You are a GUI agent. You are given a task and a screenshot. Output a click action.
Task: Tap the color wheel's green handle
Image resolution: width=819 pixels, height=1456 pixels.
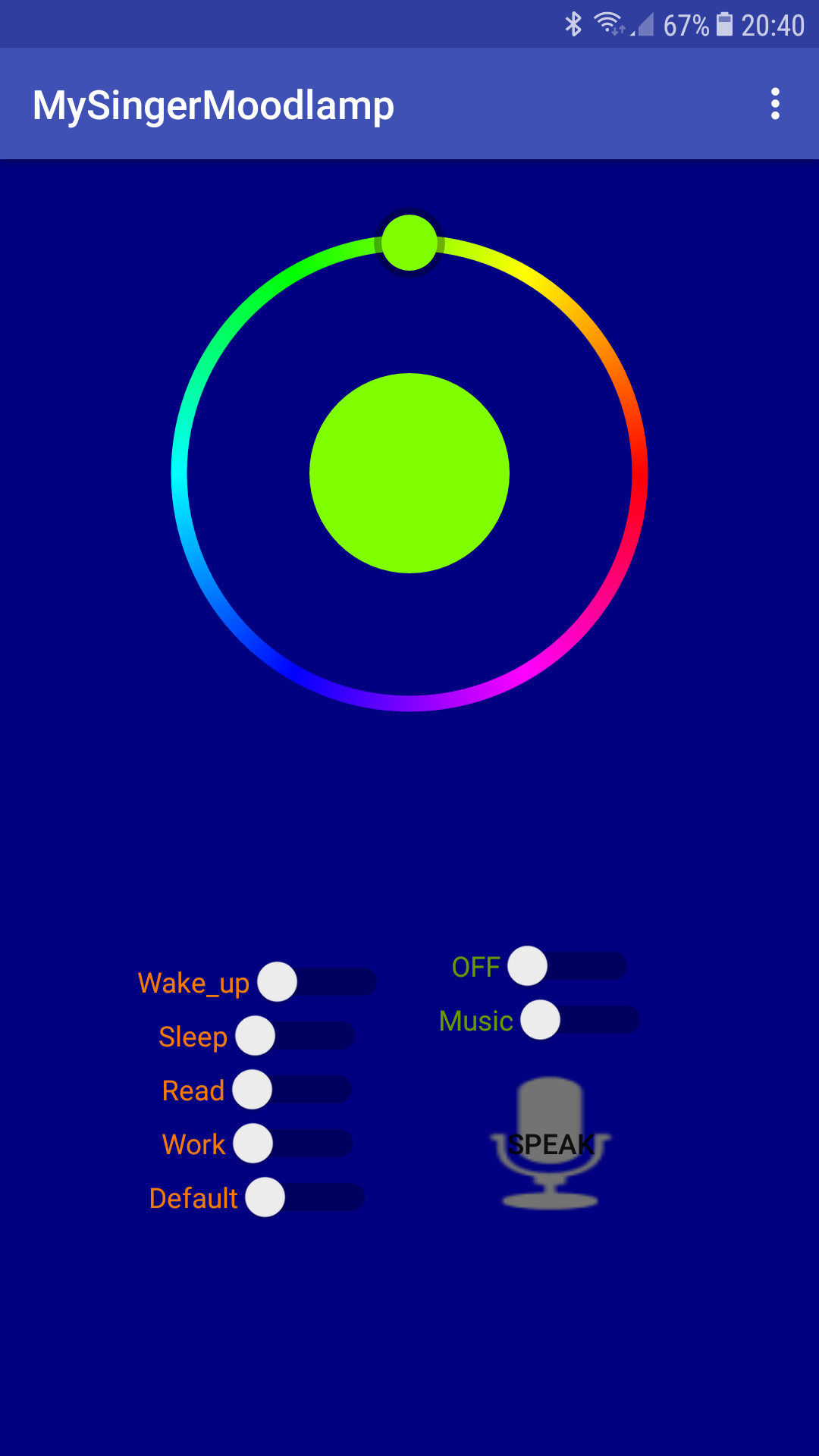[x=409, y=243]
